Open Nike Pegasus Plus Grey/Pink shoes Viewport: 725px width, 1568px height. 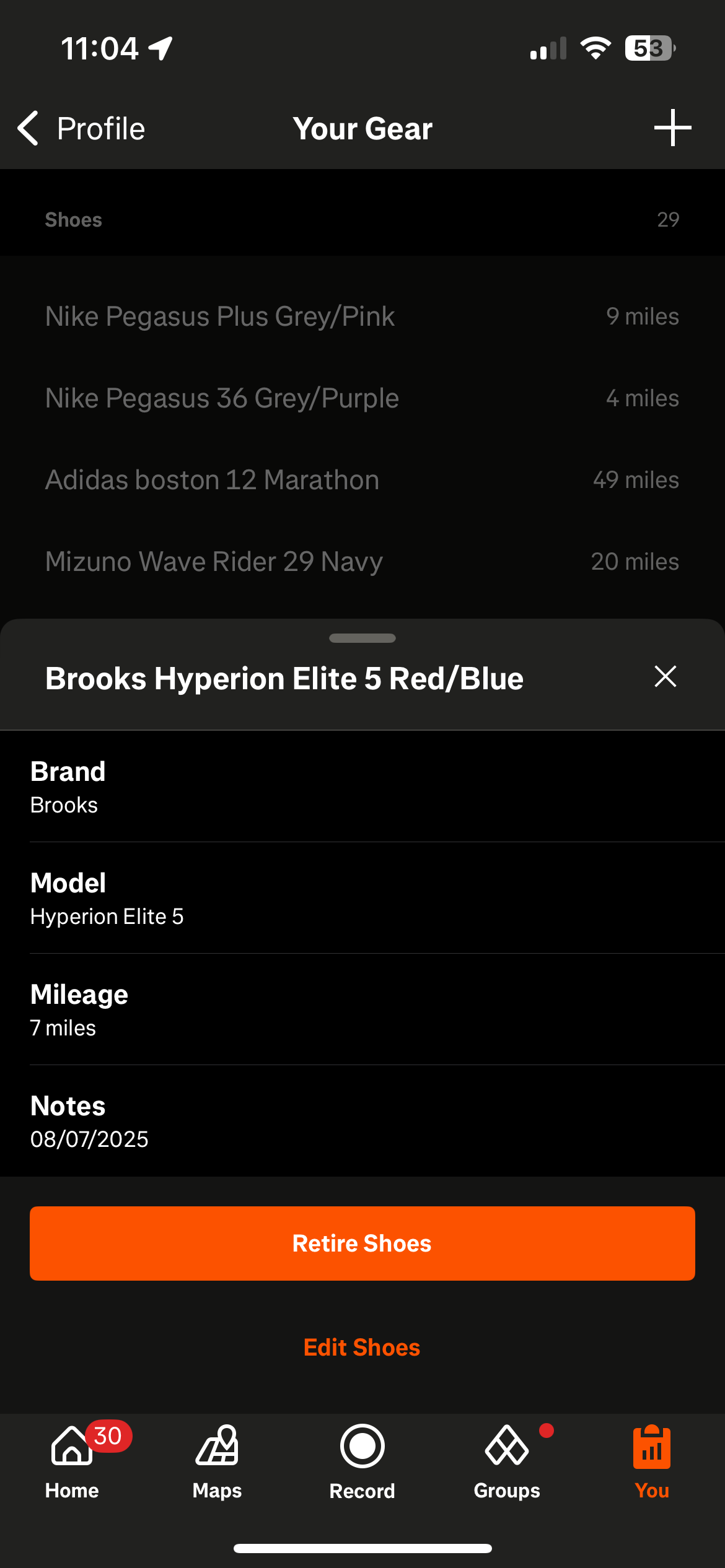(362, 316)
